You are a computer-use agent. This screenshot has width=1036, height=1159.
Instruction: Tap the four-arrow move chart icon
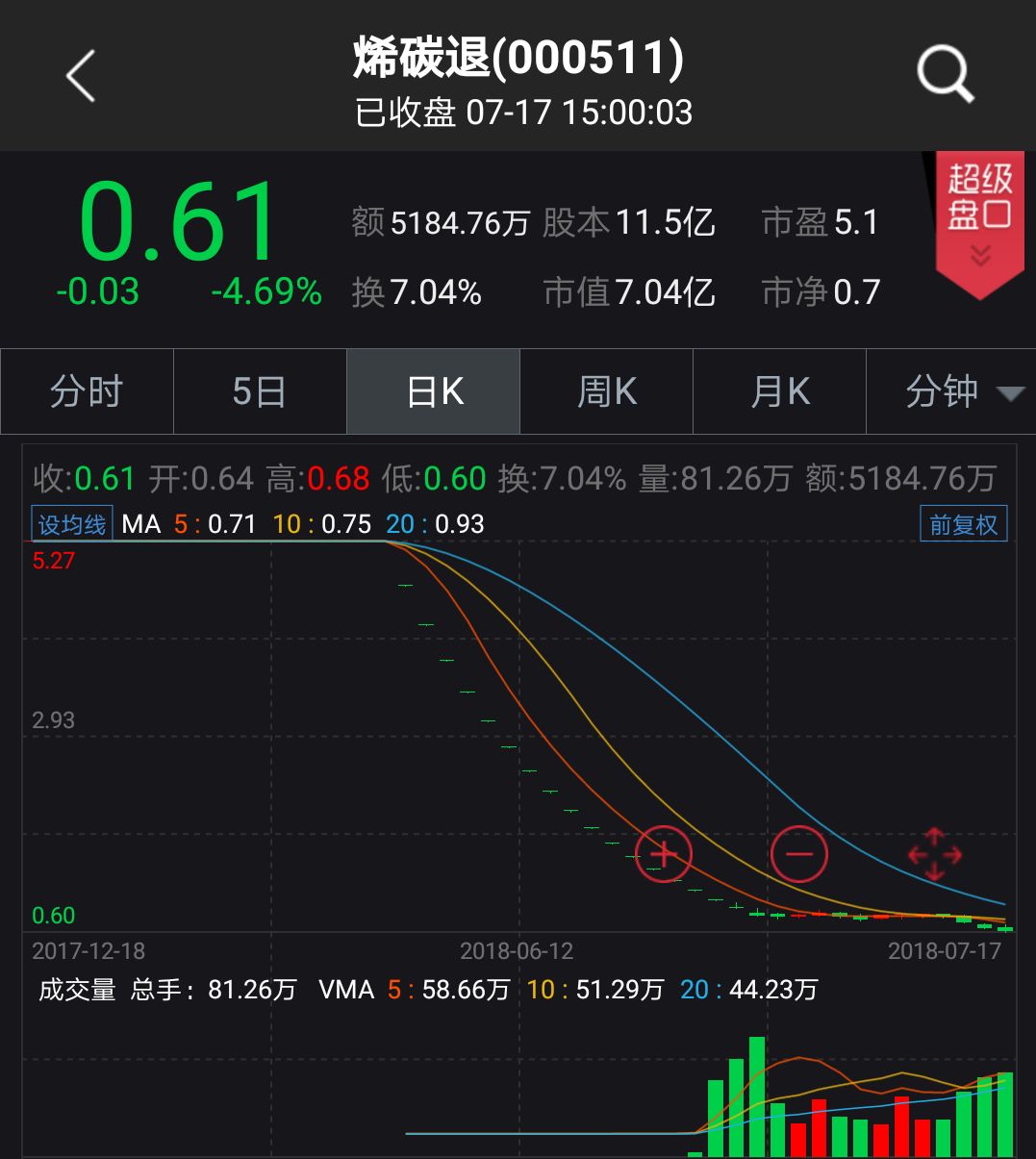[934, 854]
